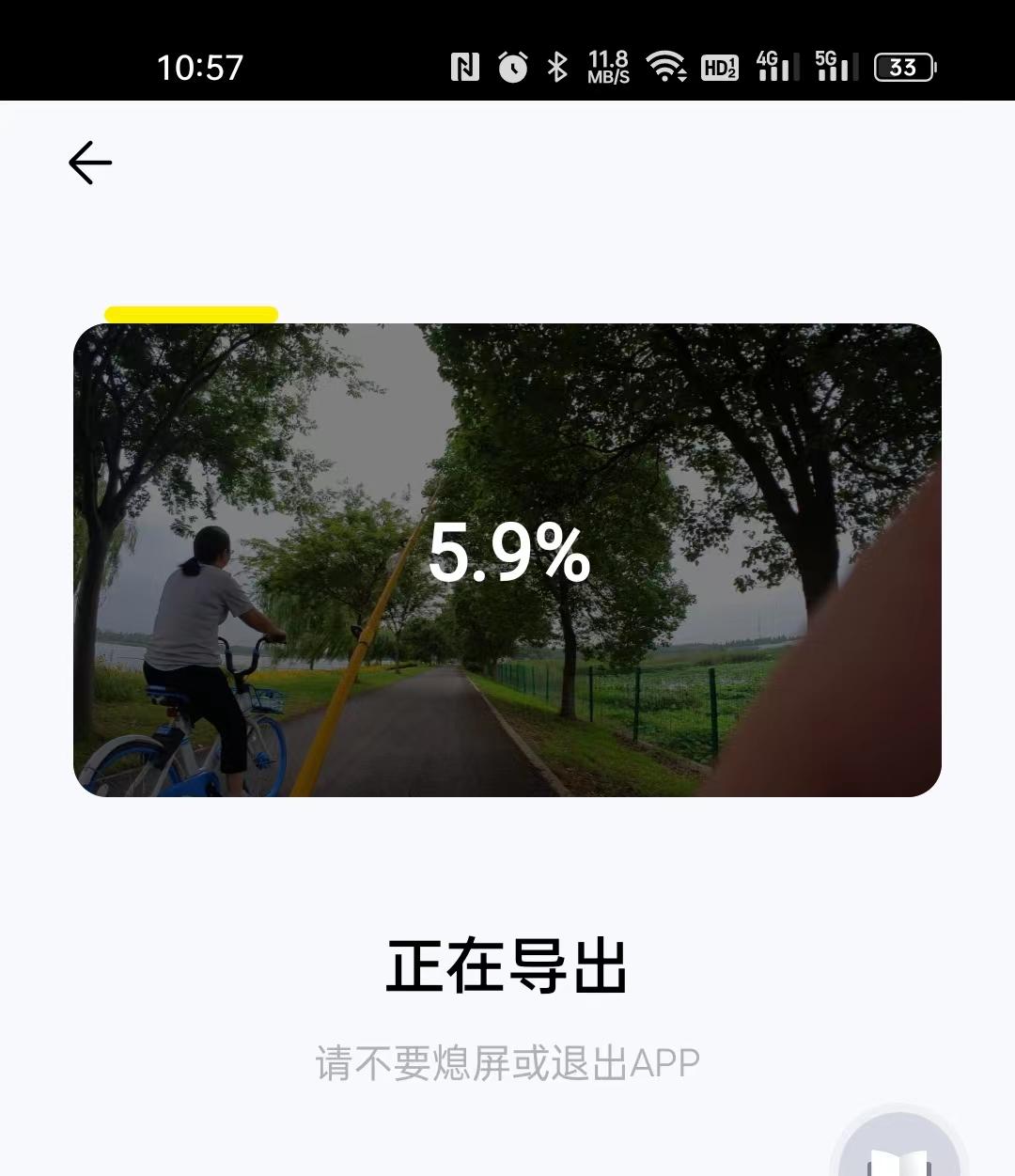Tap the HD2 volte indicator icon
This screenshot has width=1015, height=1176.
pos(719,66)
